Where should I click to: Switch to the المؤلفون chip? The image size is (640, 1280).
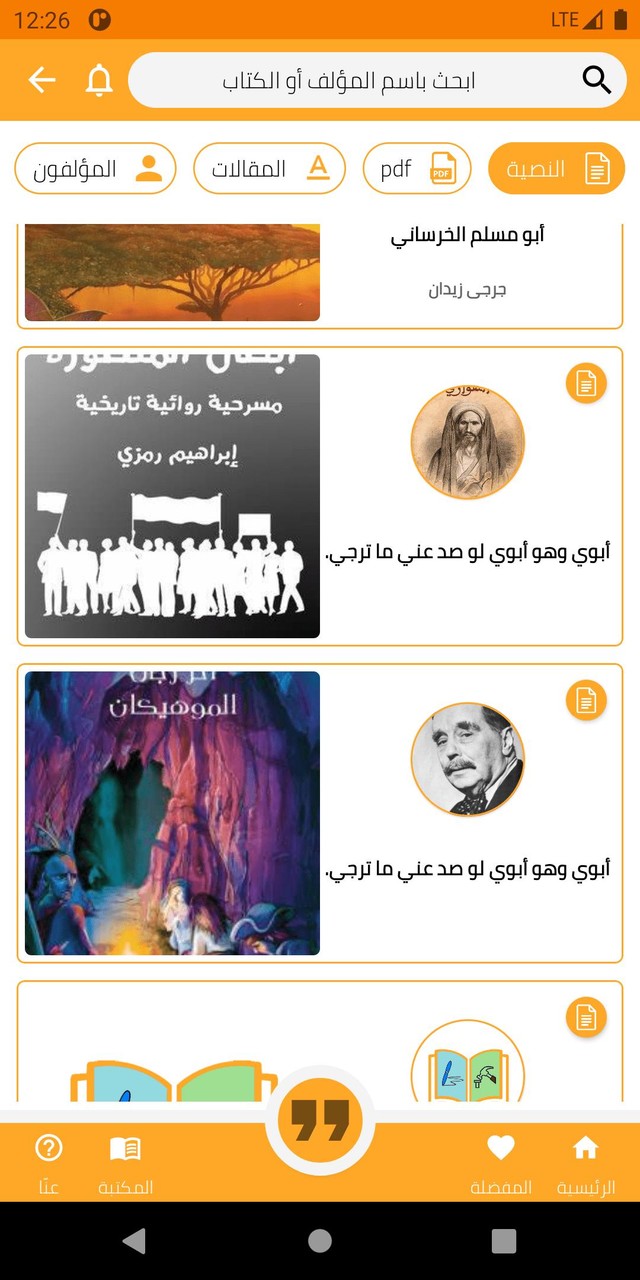95,169
